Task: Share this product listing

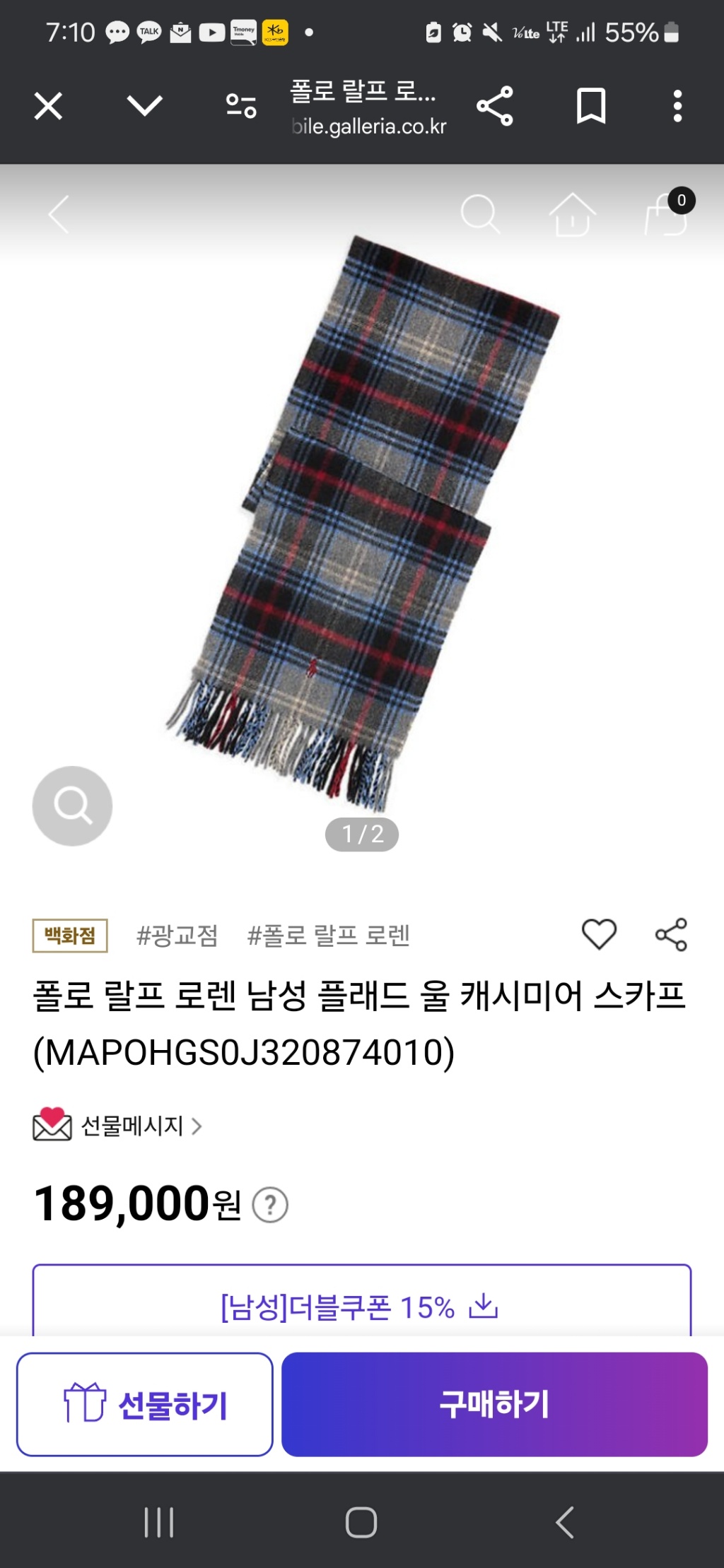Action: pos(671,934)
